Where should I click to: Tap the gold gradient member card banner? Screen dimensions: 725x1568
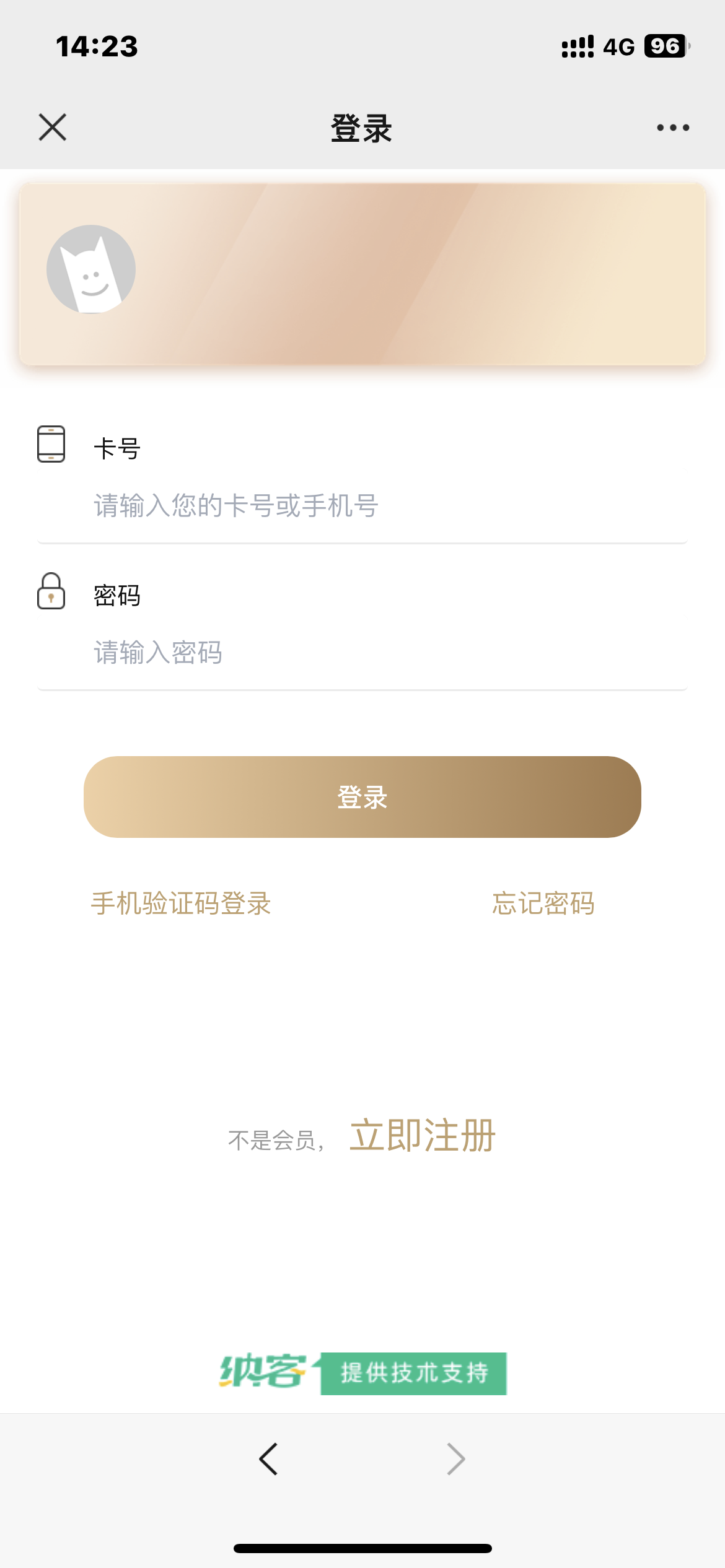[362, 272]
